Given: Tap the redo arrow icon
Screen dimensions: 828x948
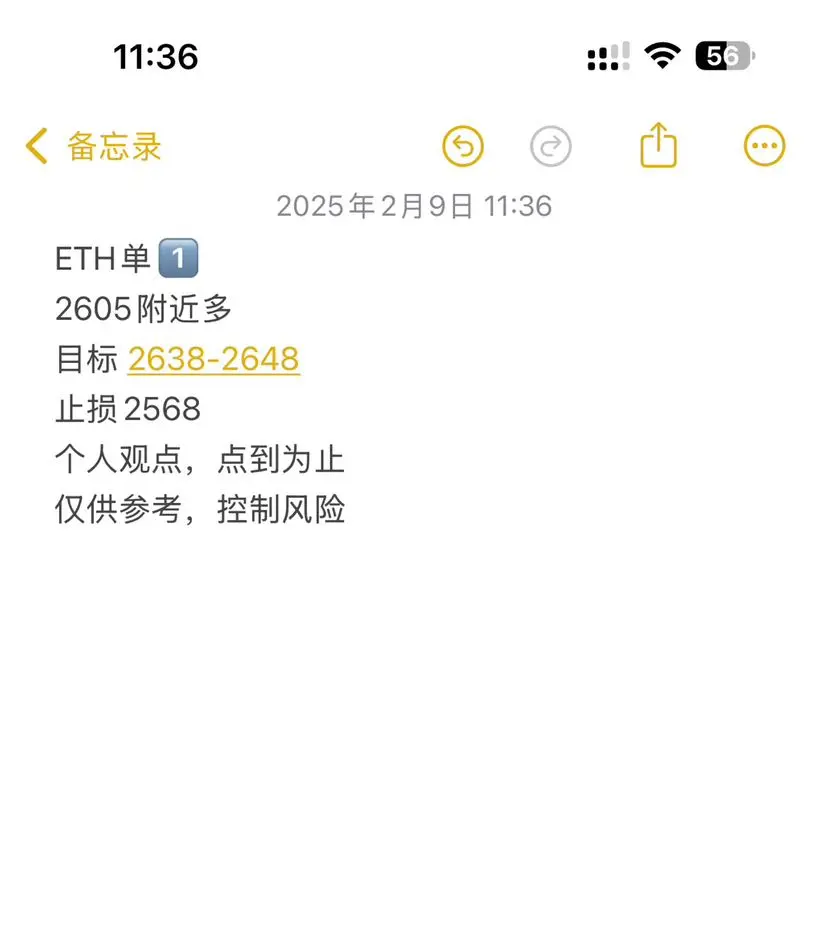Looking at the screenshot, I should tap(550, 147).
